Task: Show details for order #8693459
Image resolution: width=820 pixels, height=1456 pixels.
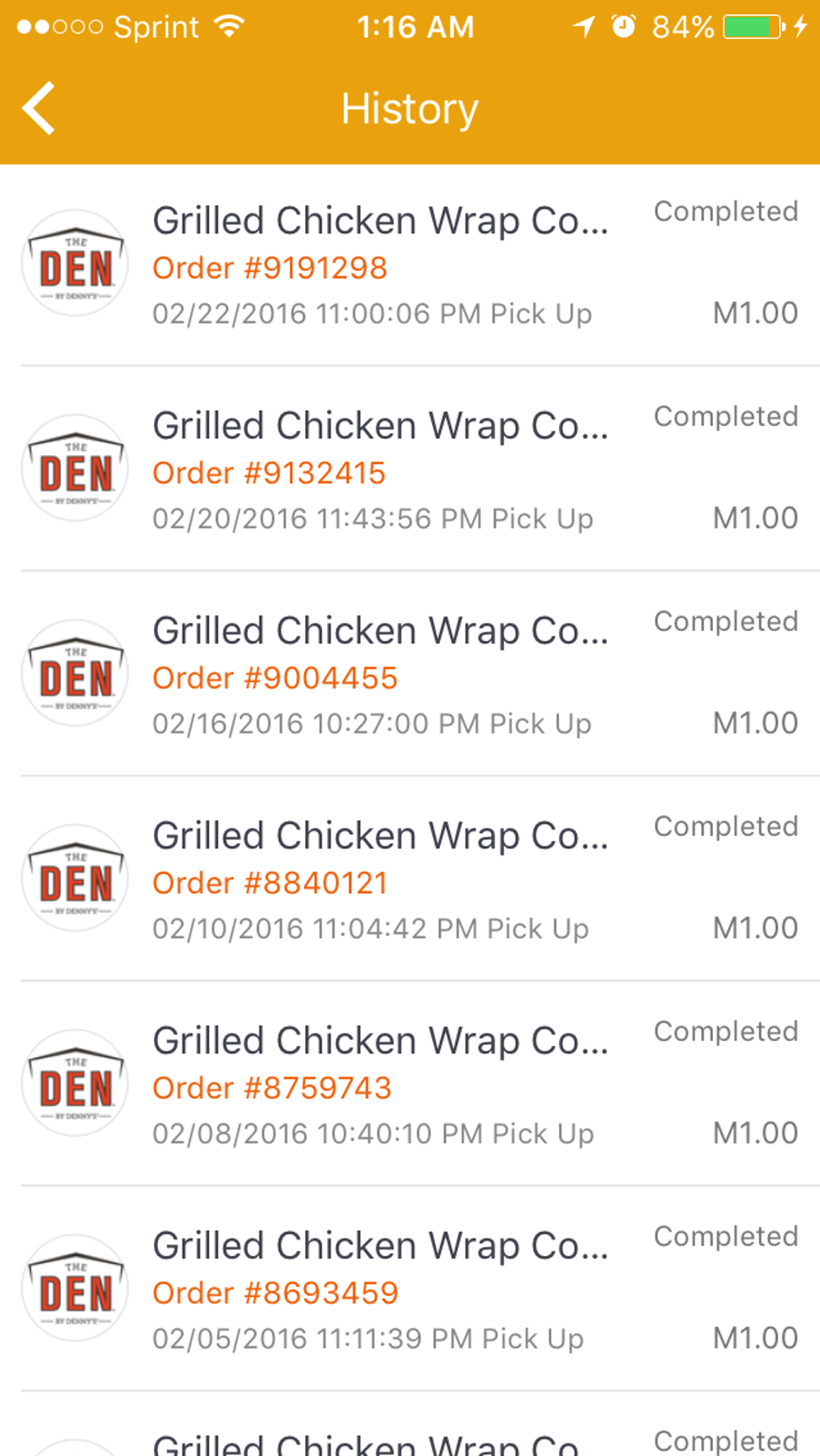Action: [x=410, y=1290]
